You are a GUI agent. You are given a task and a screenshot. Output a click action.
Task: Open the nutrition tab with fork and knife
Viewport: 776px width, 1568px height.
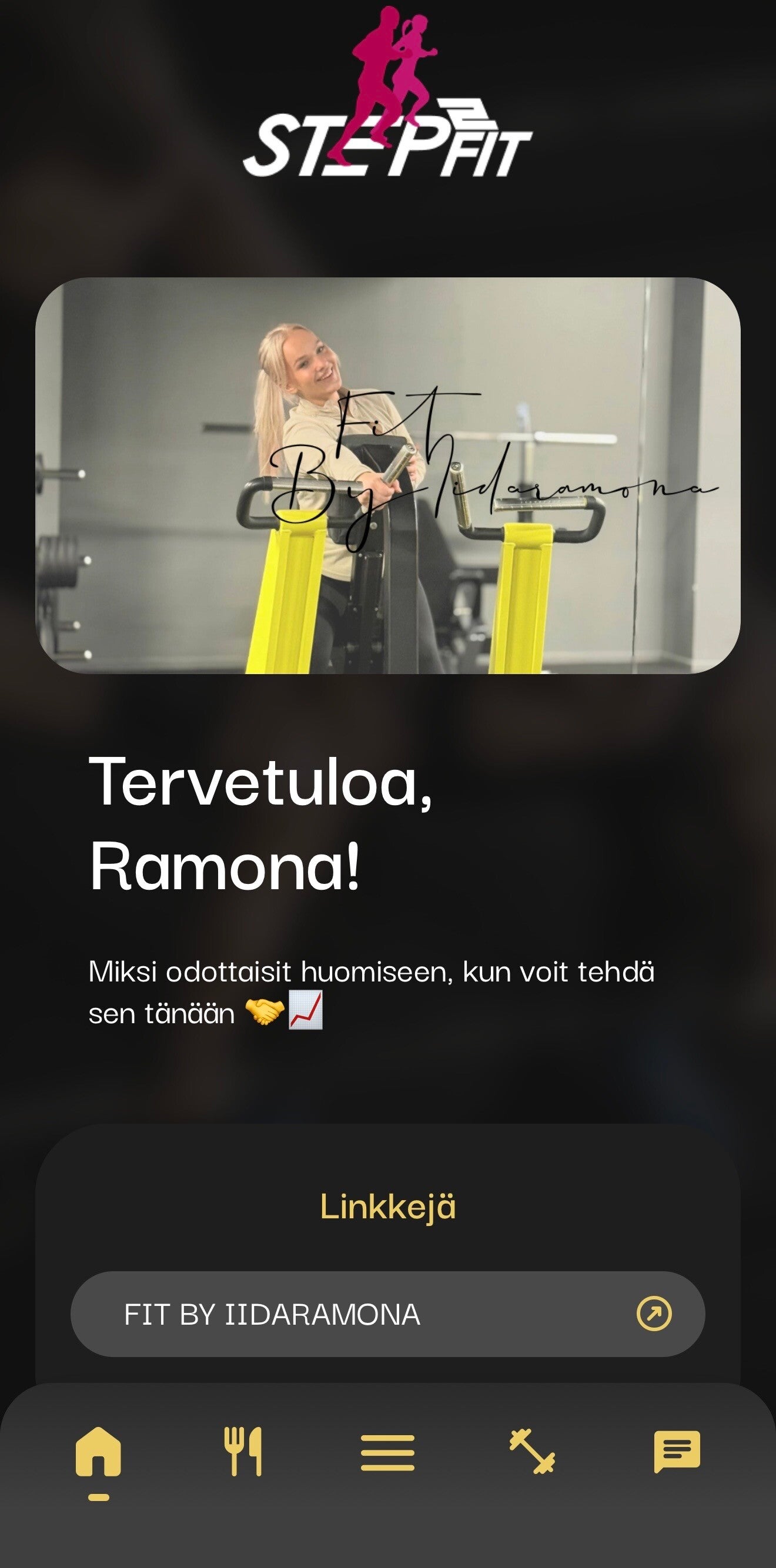pyautogui.click(x=242, y=1451)
